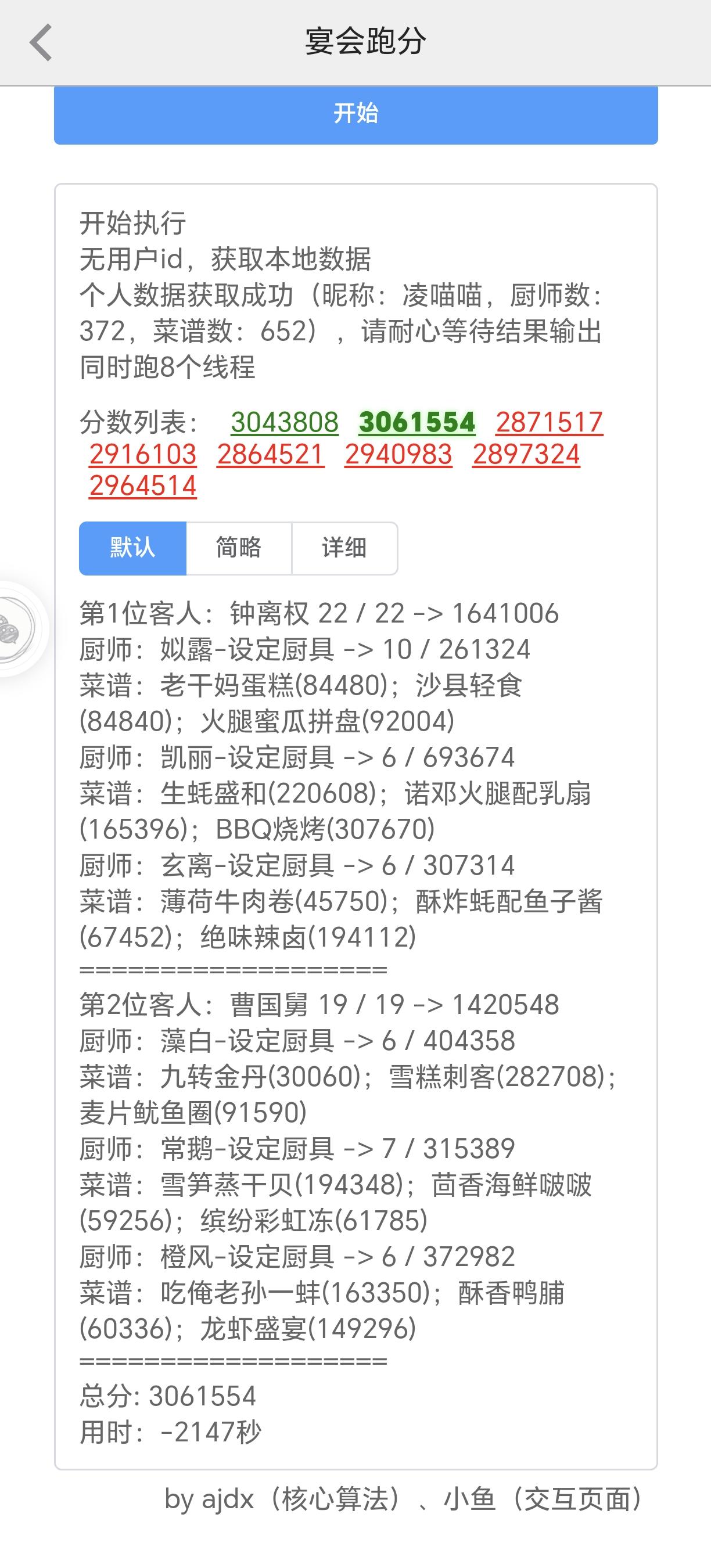
Task: Show score result 2864521
Action: coord(270,454)
